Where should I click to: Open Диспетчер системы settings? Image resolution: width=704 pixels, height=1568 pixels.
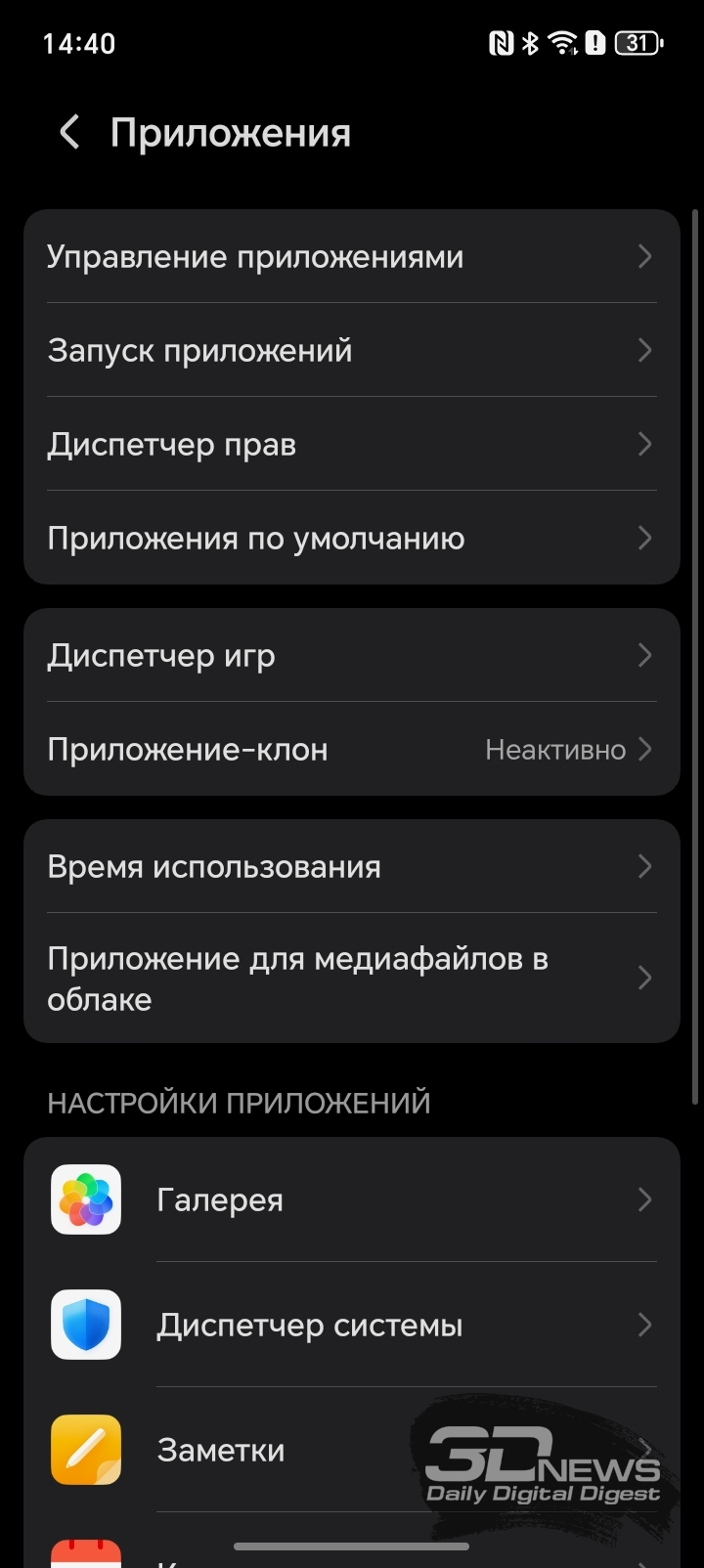coord(351,1326)
